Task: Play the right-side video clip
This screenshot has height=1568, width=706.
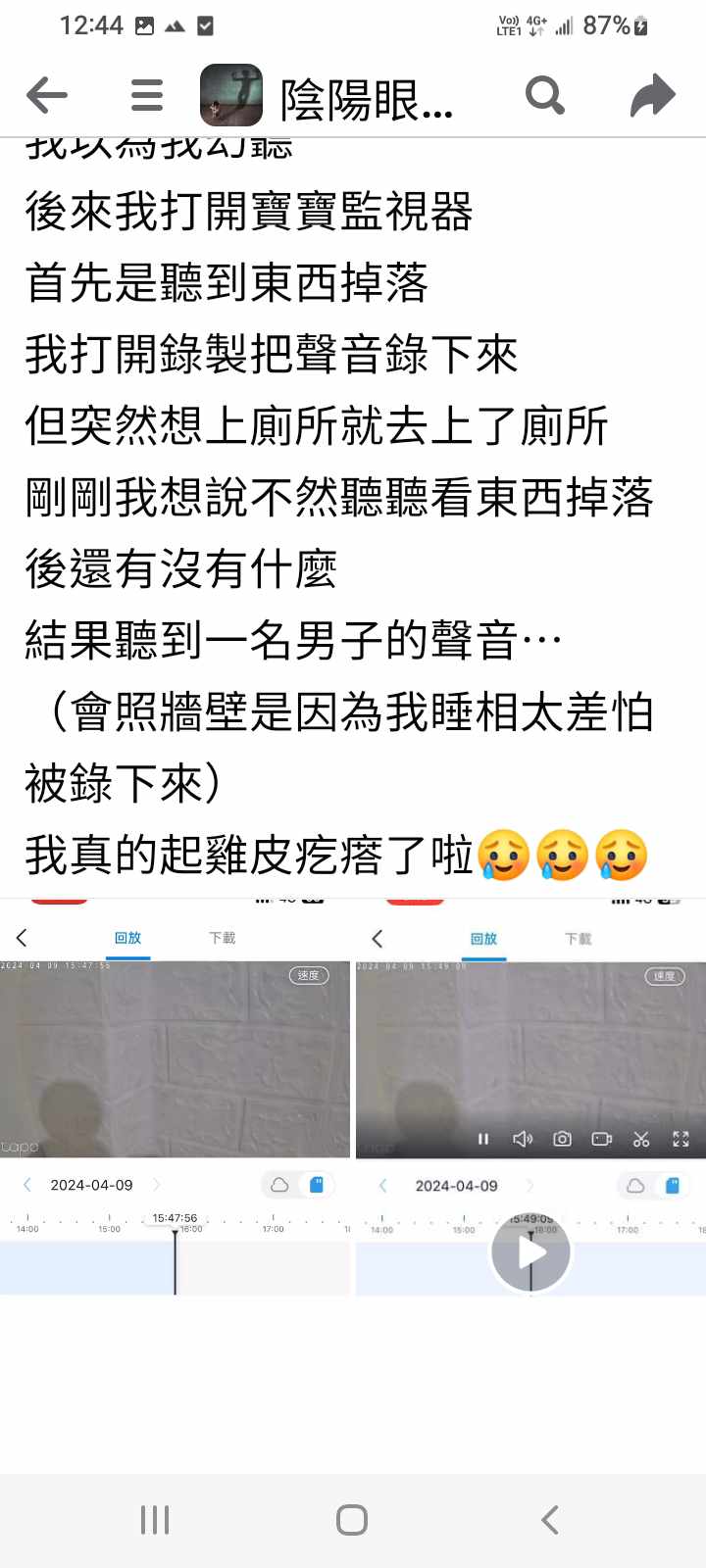Action: (x=530, y=1251)
